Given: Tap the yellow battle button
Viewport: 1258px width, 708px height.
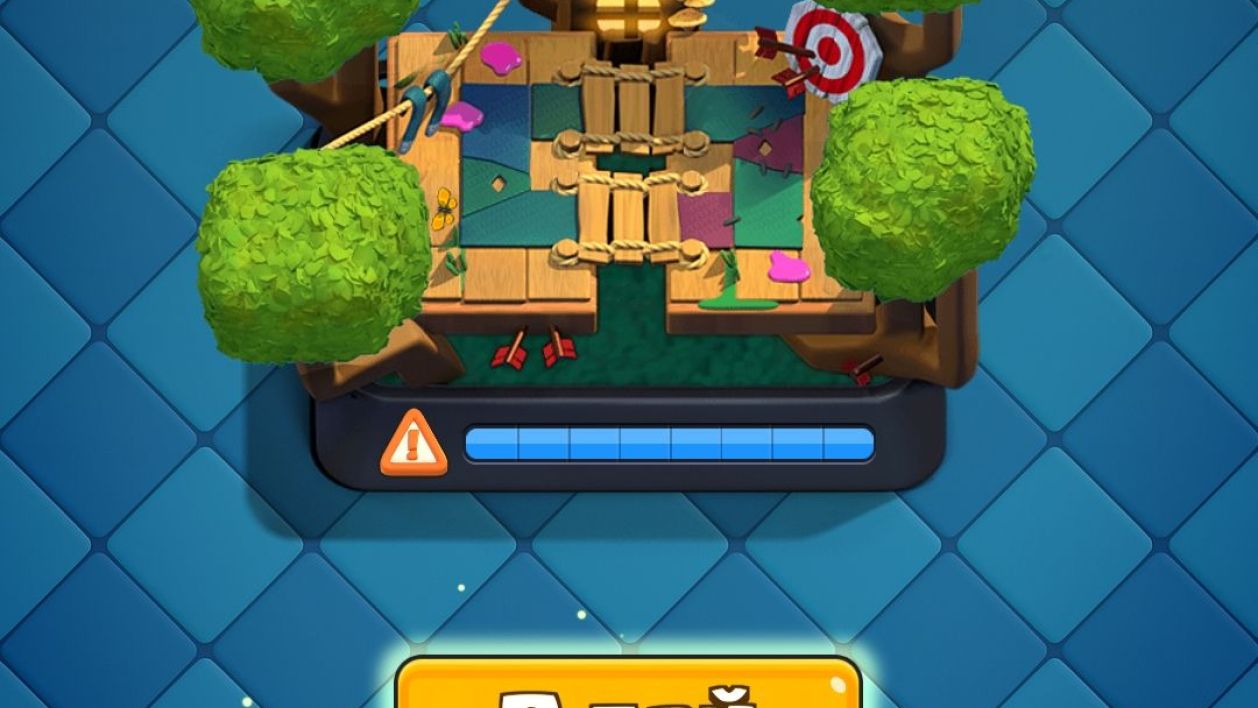Looking at the screenshot, I should point(628,684).
